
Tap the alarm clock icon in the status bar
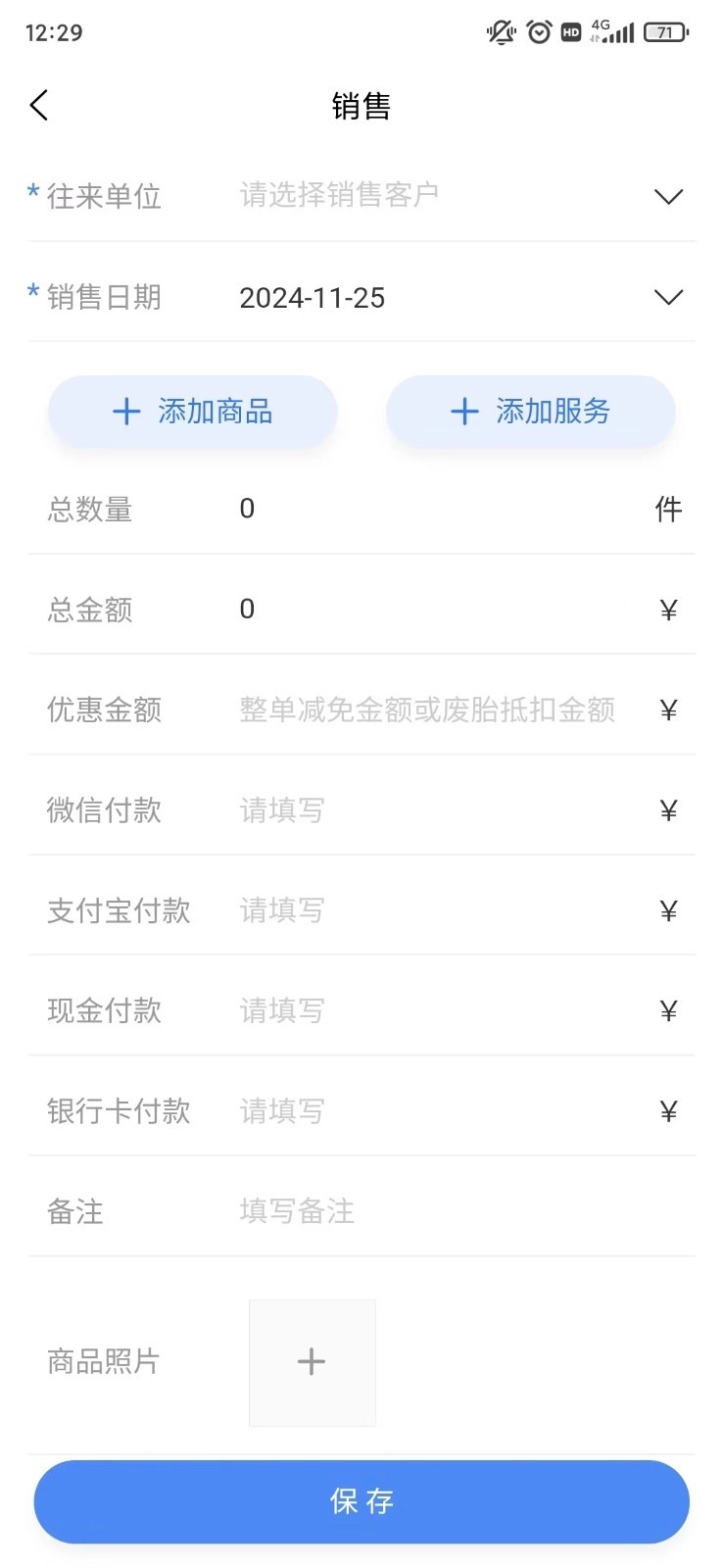(x=538, y=32)
